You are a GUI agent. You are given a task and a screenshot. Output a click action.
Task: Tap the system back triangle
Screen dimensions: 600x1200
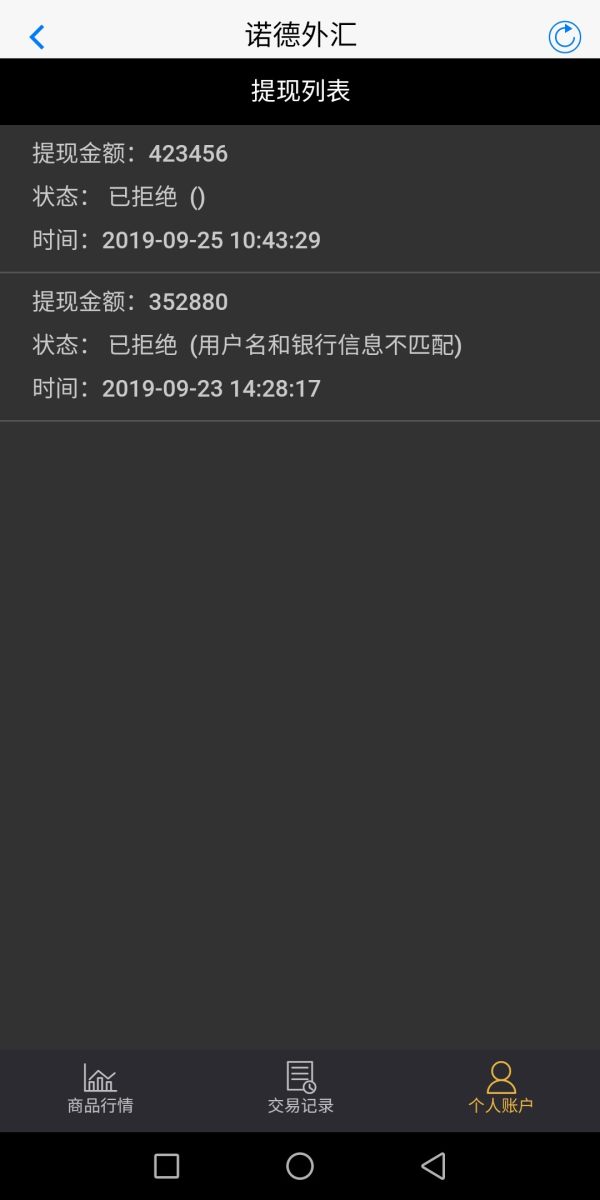[433, 1166]
